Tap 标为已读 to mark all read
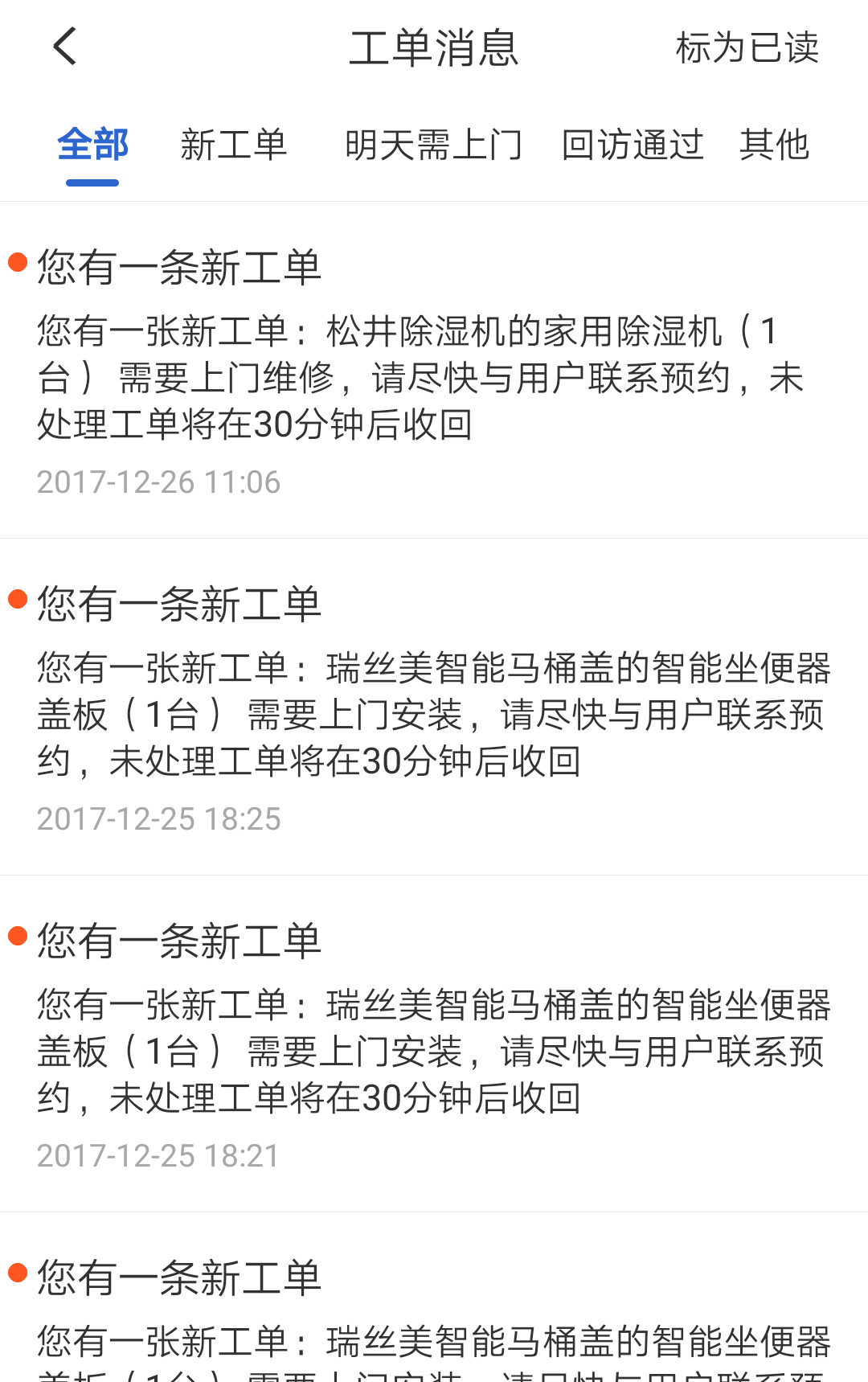 746,48
